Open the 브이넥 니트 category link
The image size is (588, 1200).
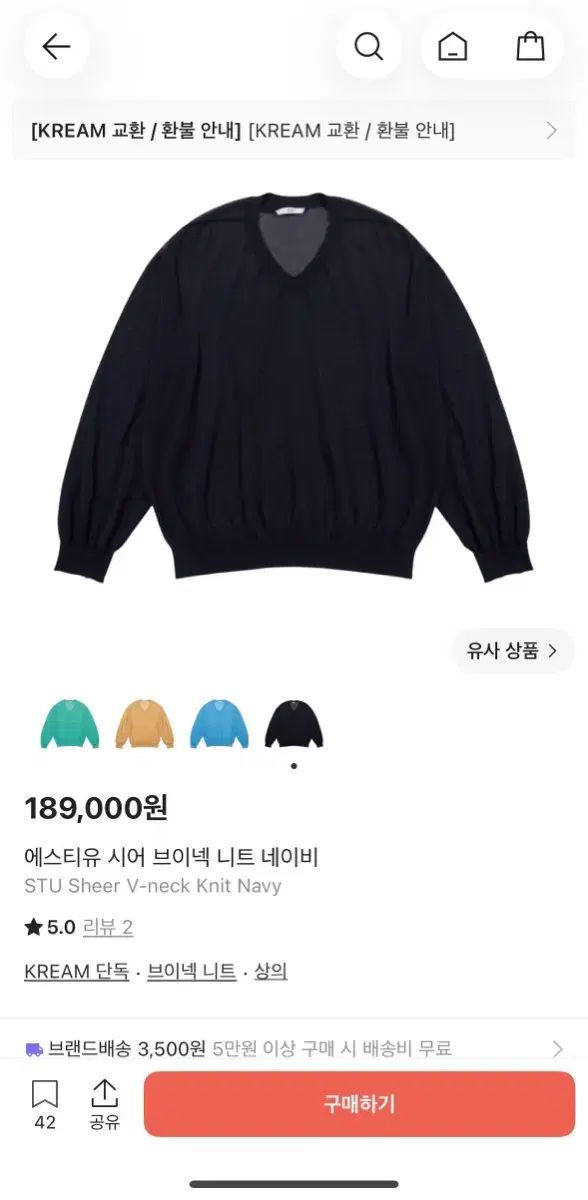pos(191,971)
